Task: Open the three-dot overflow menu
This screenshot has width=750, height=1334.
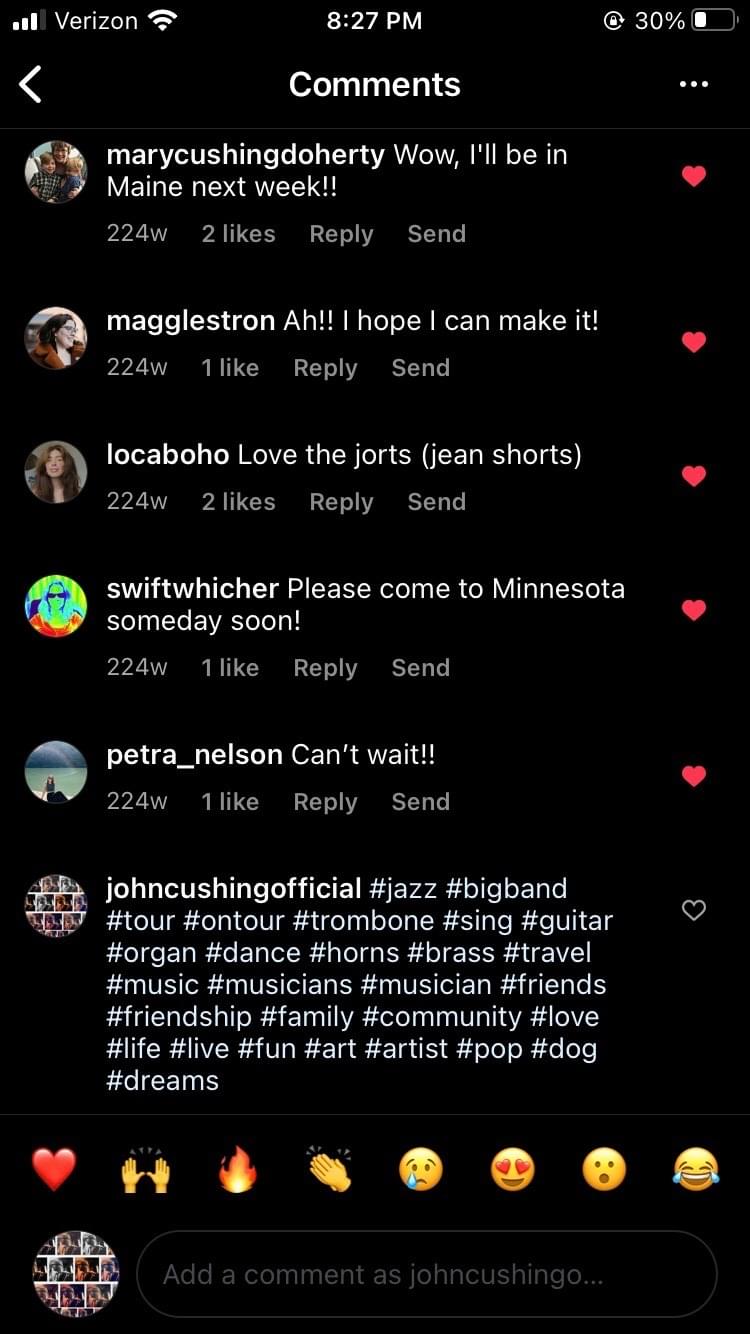Action: click(x=693, y=85)
